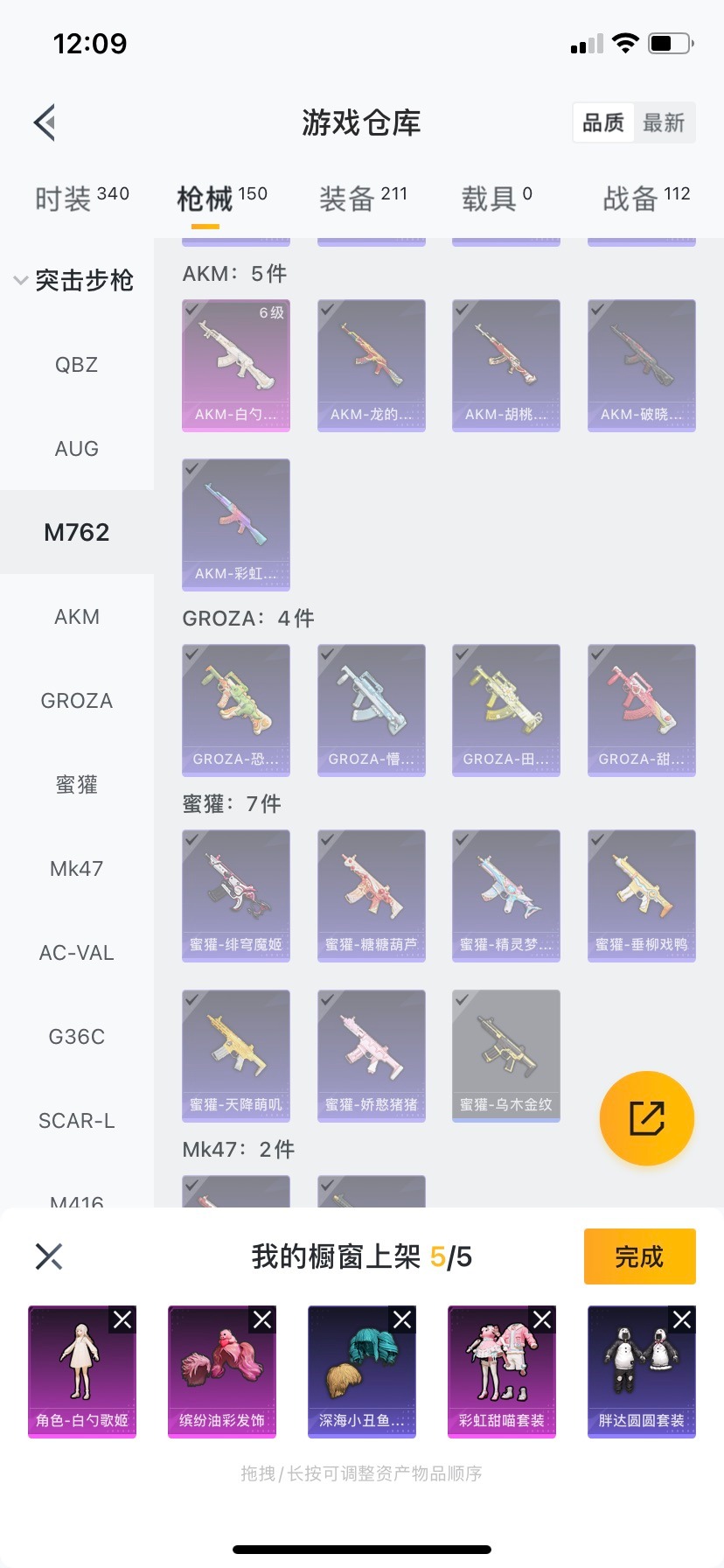Open the 战备 tab

click(x=646, y=199)
